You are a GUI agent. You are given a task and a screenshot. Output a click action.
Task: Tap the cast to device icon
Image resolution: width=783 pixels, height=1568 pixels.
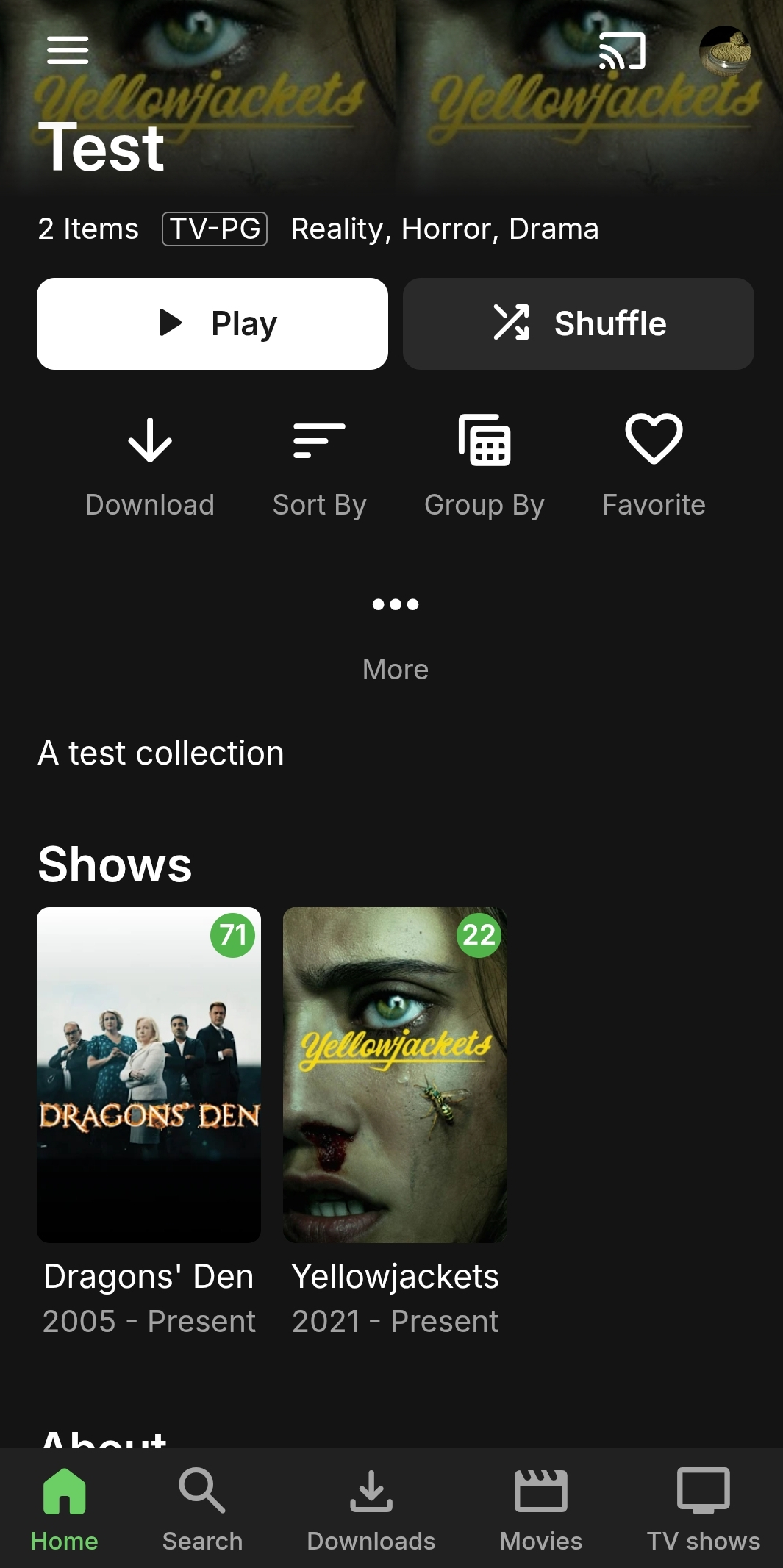coord(622,51)
